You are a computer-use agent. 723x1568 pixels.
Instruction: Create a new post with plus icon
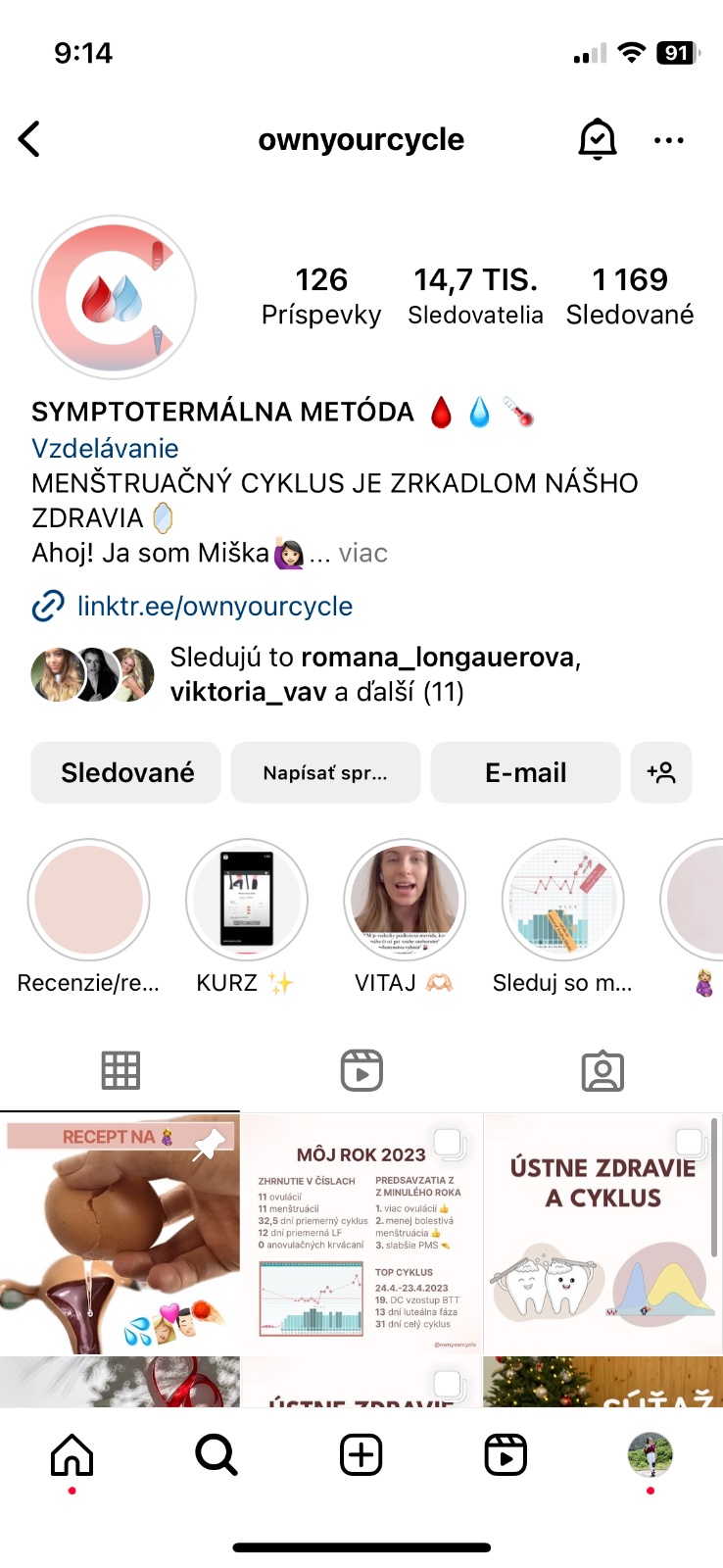(x=361, y=1454)
